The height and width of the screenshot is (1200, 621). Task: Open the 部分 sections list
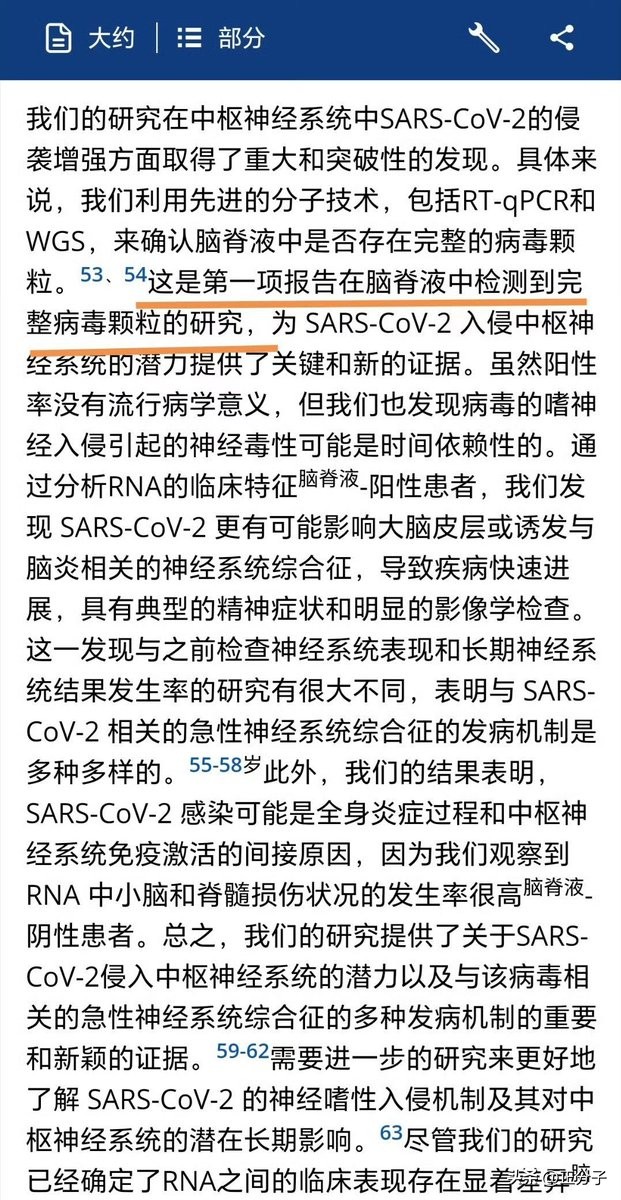click(x=220, y=39)
